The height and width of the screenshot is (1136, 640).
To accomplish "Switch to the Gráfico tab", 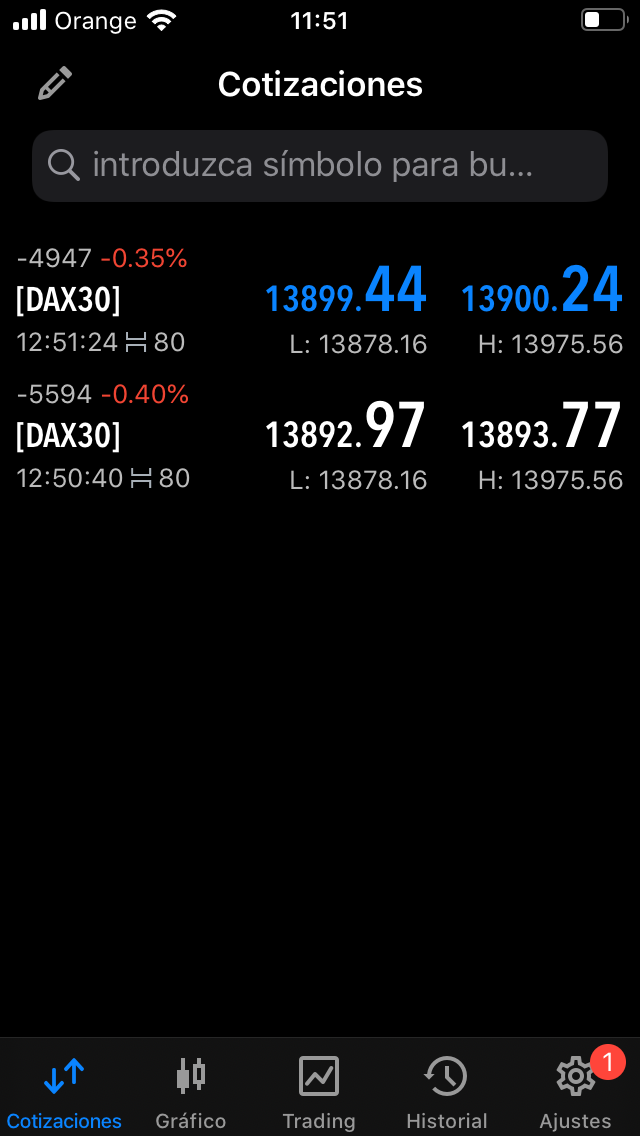I will (191, 1092).
